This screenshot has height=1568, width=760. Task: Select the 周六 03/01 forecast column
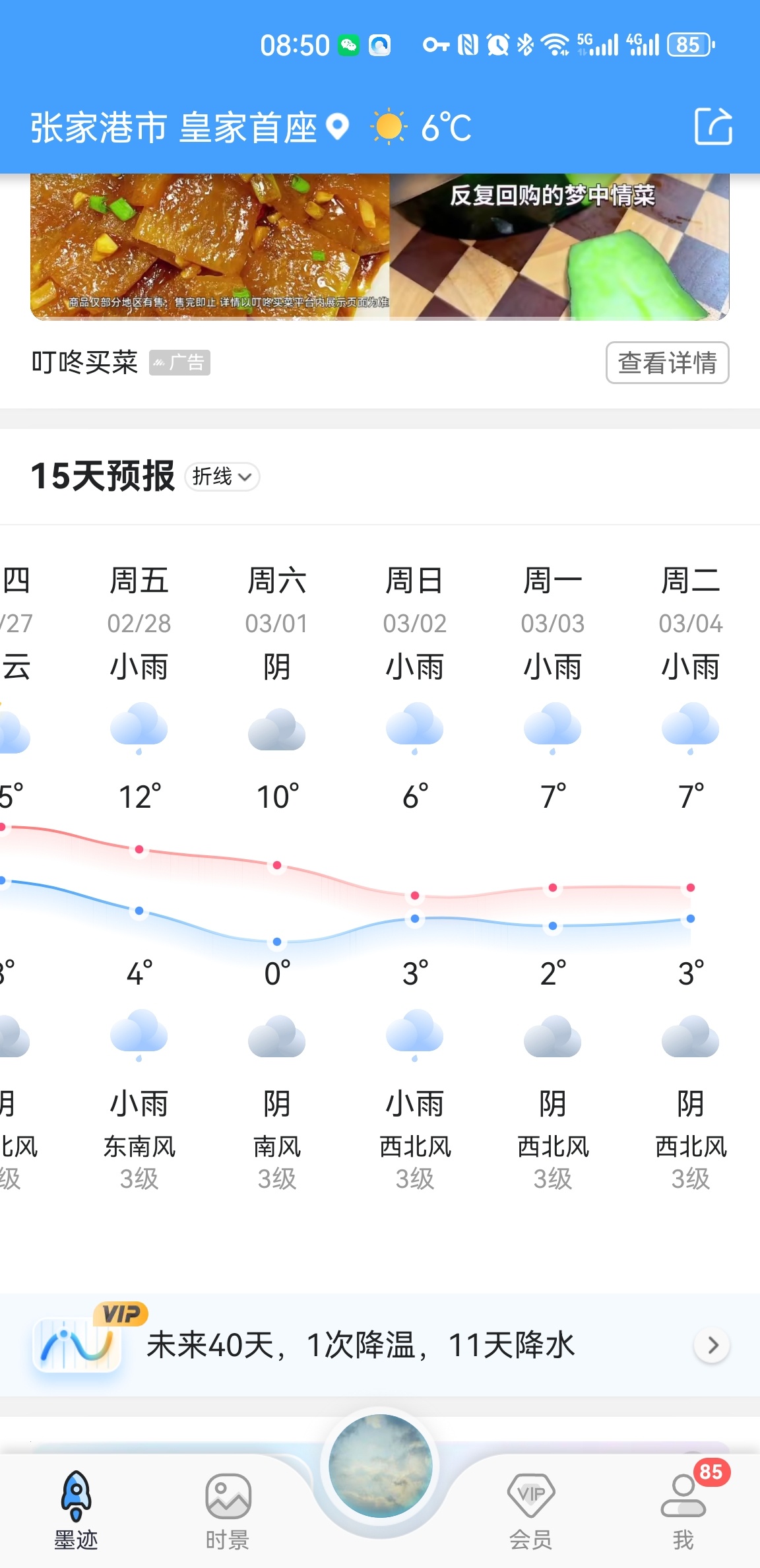tap(277, 878)
